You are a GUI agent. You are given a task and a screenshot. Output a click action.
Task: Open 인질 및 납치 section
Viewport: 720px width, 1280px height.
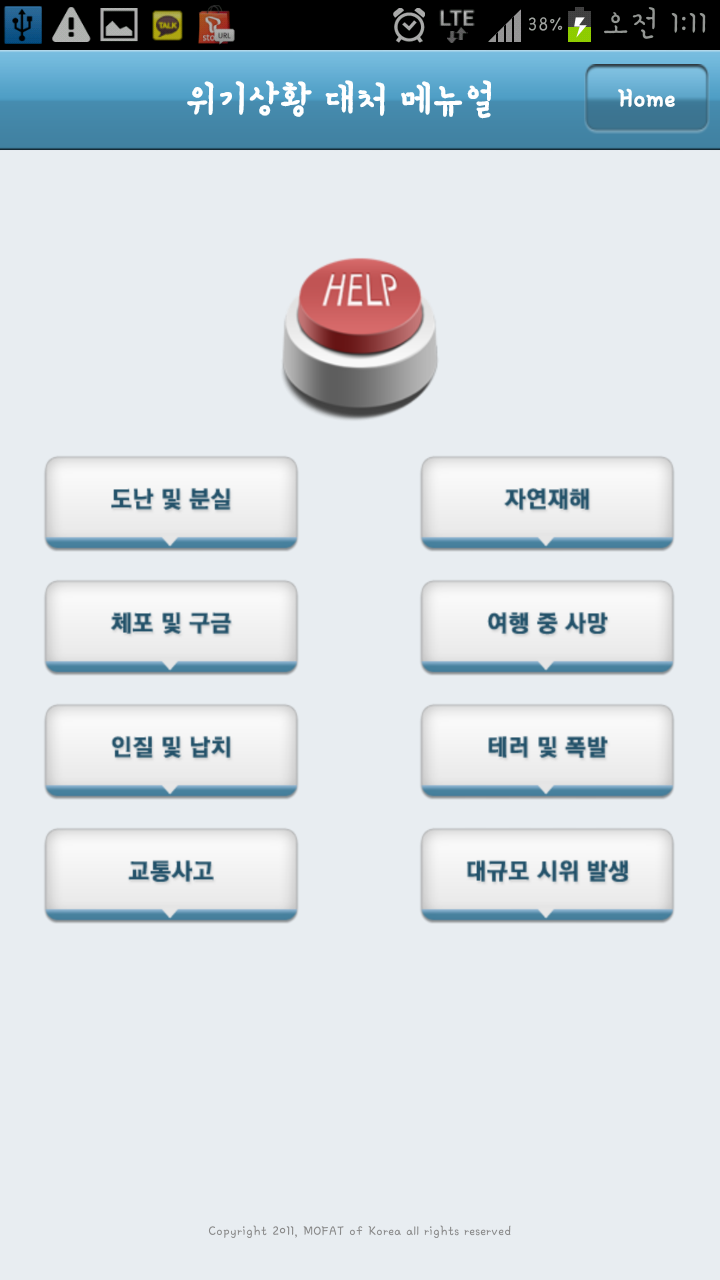click(x=171, y=748)
